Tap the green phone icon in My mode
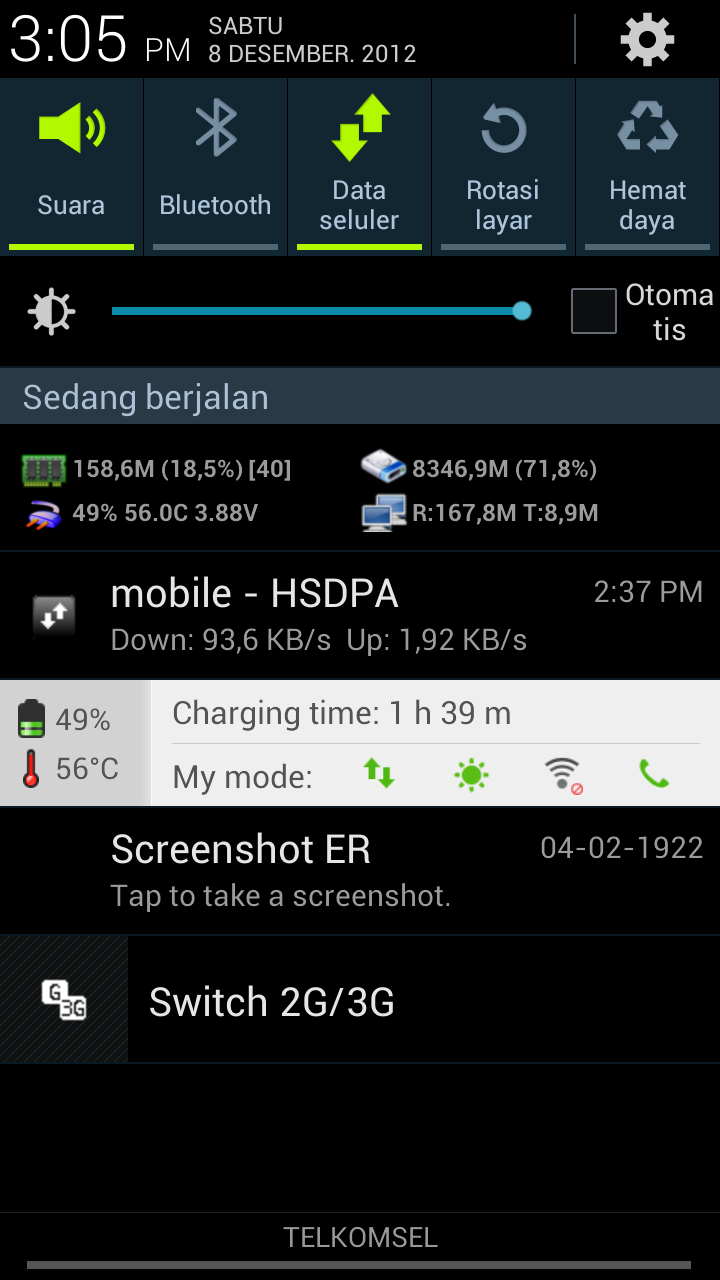720x1280 pixels. (654, 774)
